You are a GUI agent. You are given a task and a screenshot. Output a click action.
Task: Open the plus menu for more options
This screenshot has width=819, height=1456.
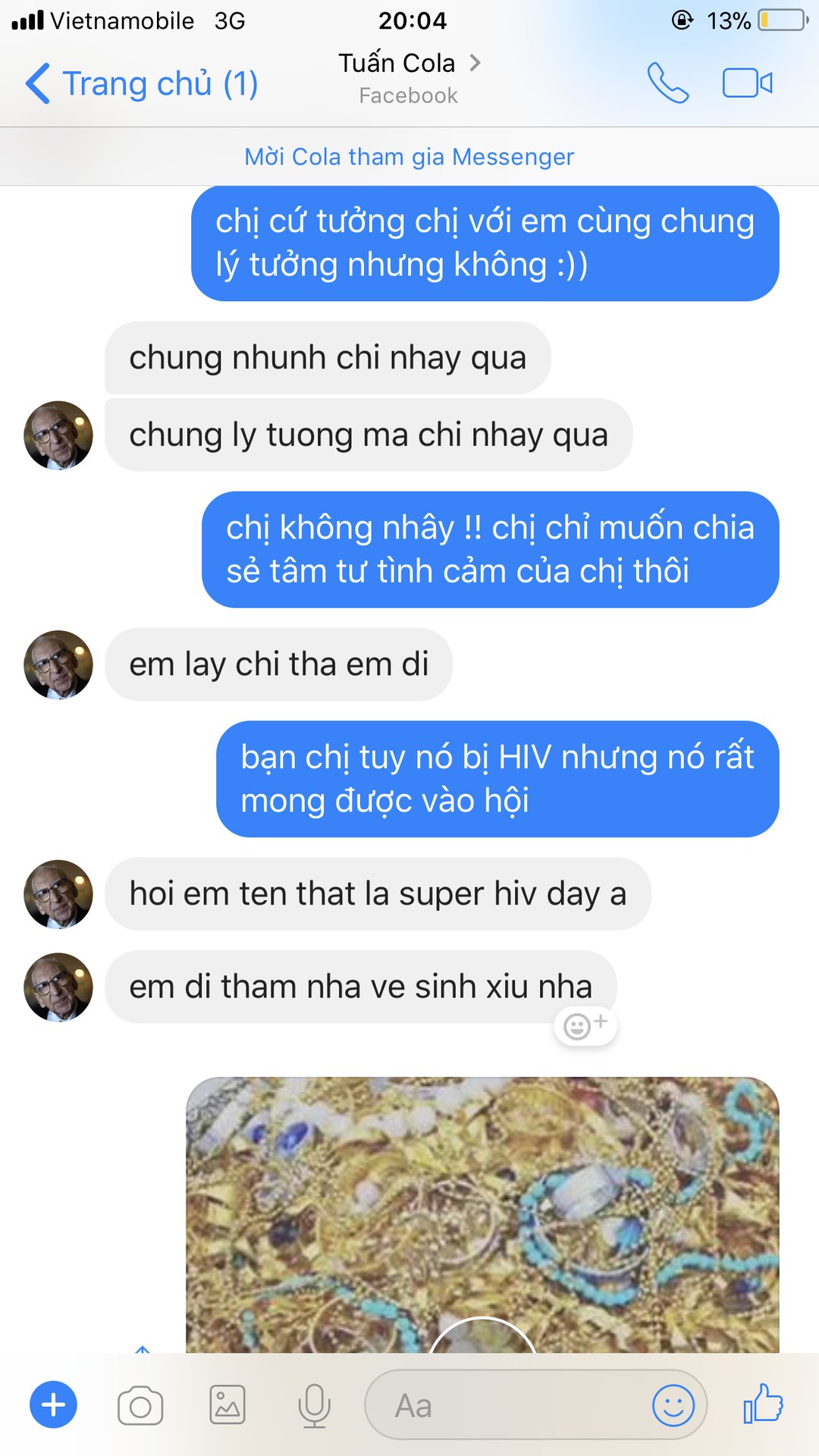click(x=53, y=1405)
